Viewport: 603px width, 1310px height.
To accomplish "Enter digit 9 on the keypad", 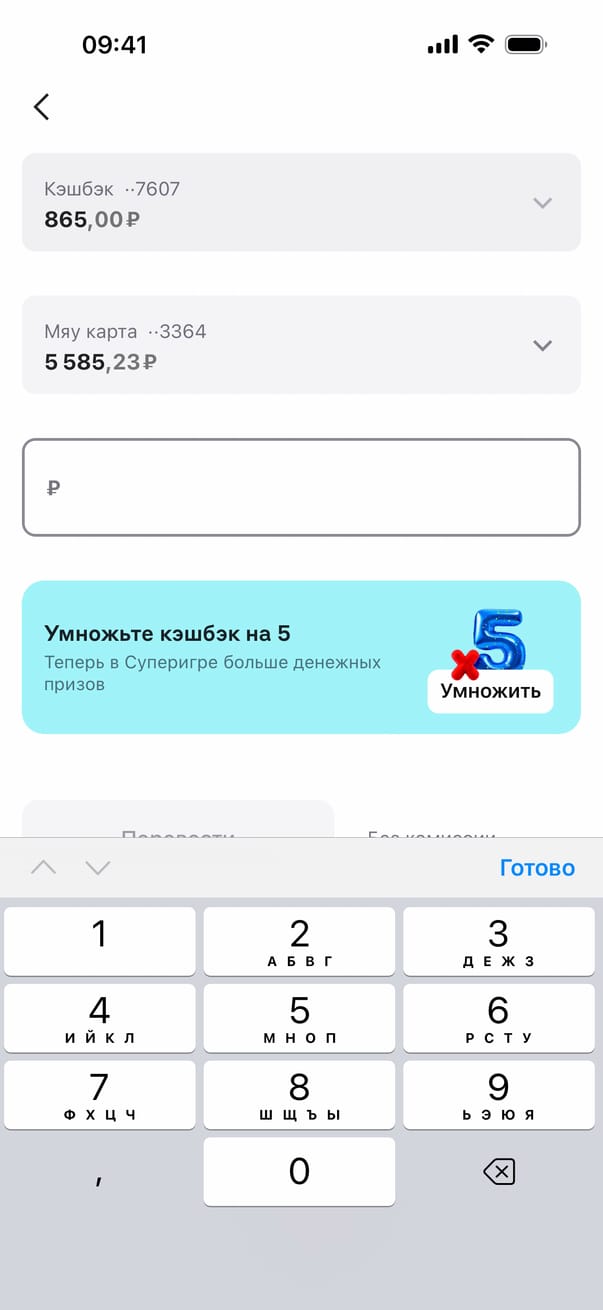I will 498,1095.
